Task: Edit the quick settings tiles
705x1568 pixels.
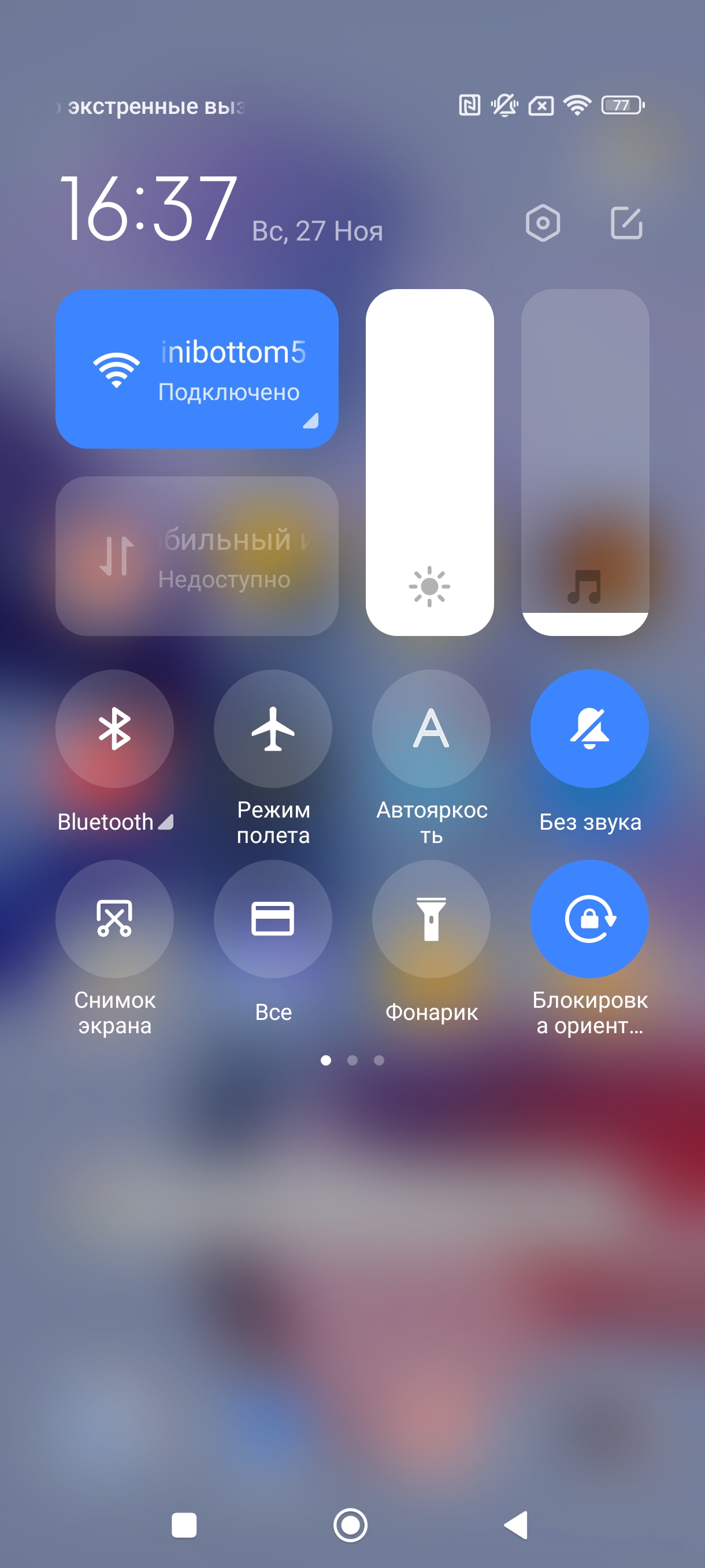Action: click(626, 223)
